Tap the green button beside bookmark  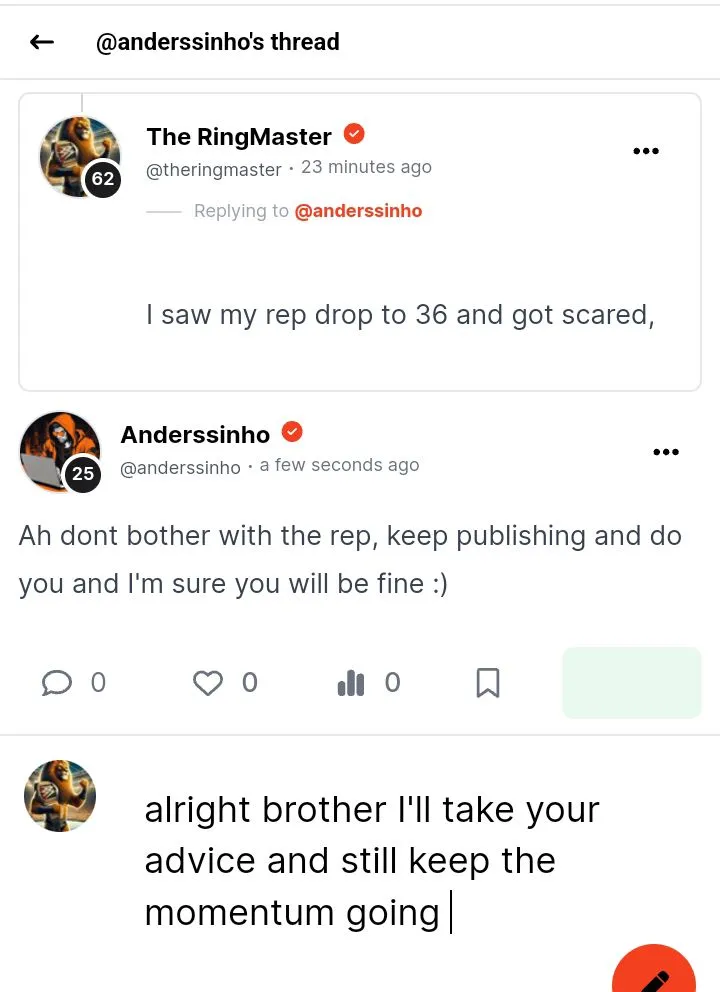tap(631, 682)
